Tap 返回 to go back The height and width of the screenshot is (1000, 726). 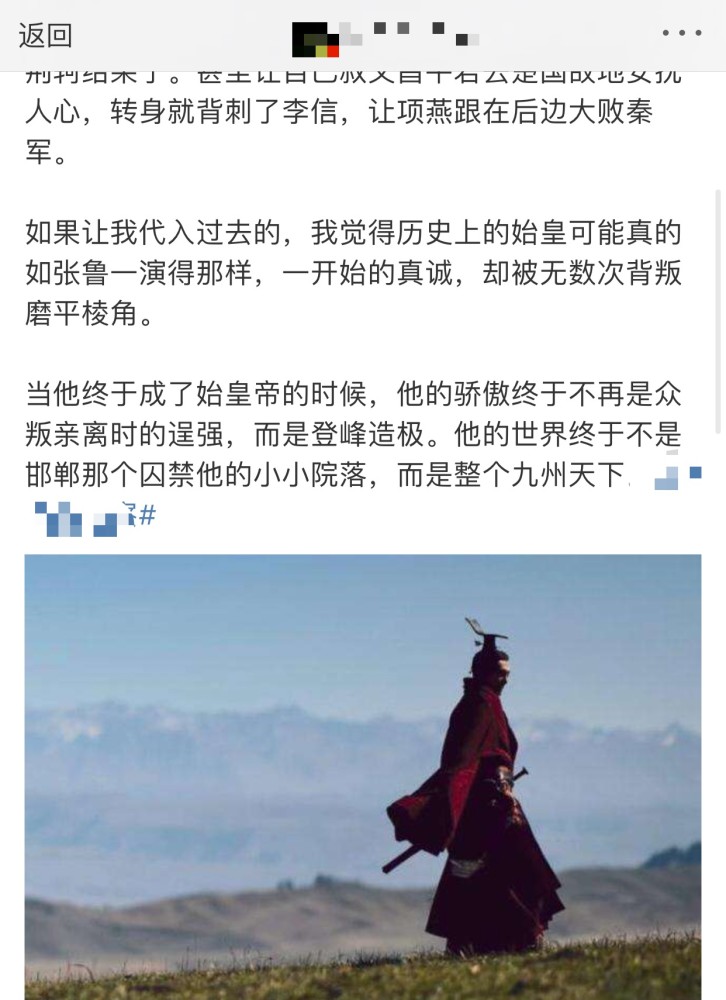click(x=45, y=35)
